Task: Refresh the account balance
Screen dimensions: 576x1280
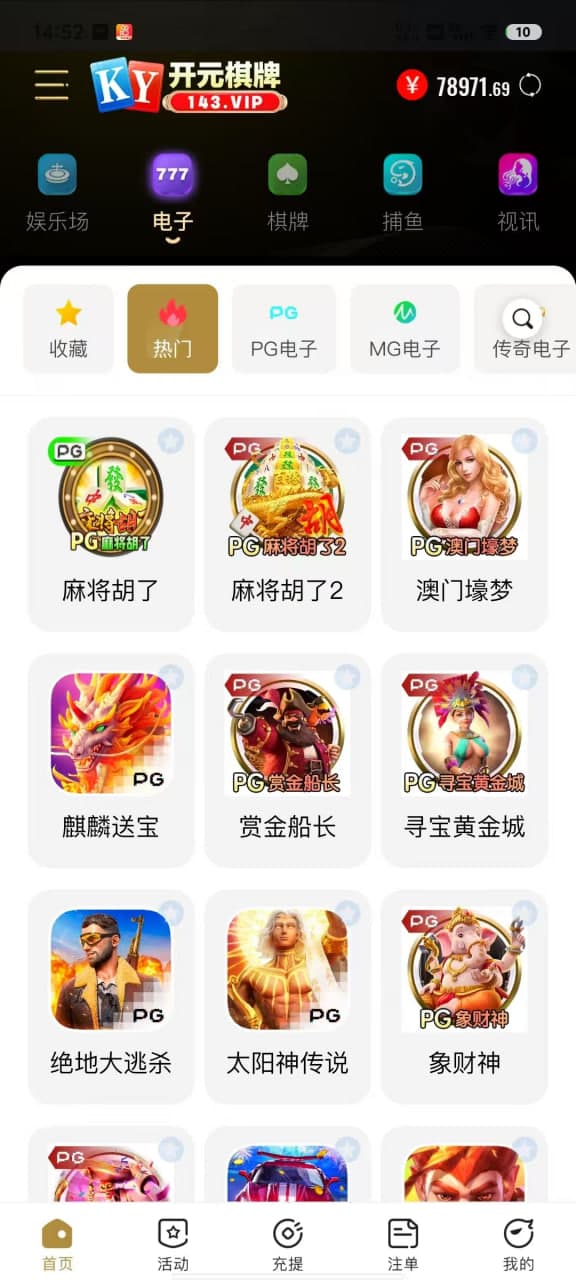Action: pos(530,86)
